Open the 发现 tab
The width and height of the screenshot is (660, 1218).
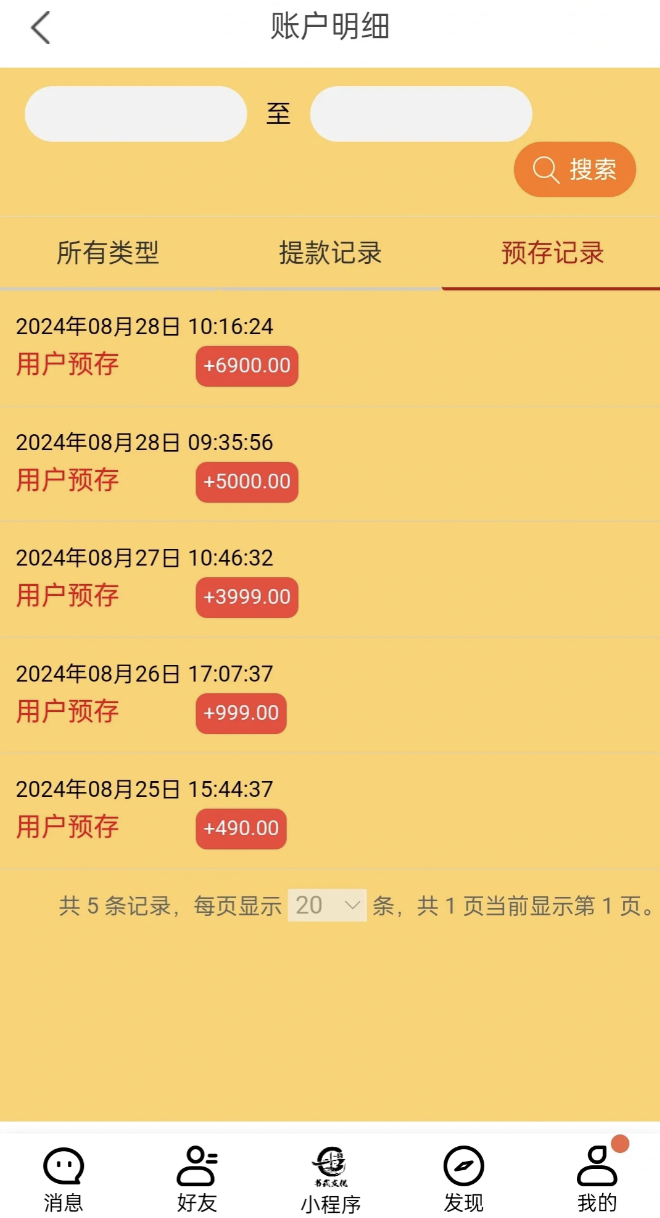coord(464,1178)
